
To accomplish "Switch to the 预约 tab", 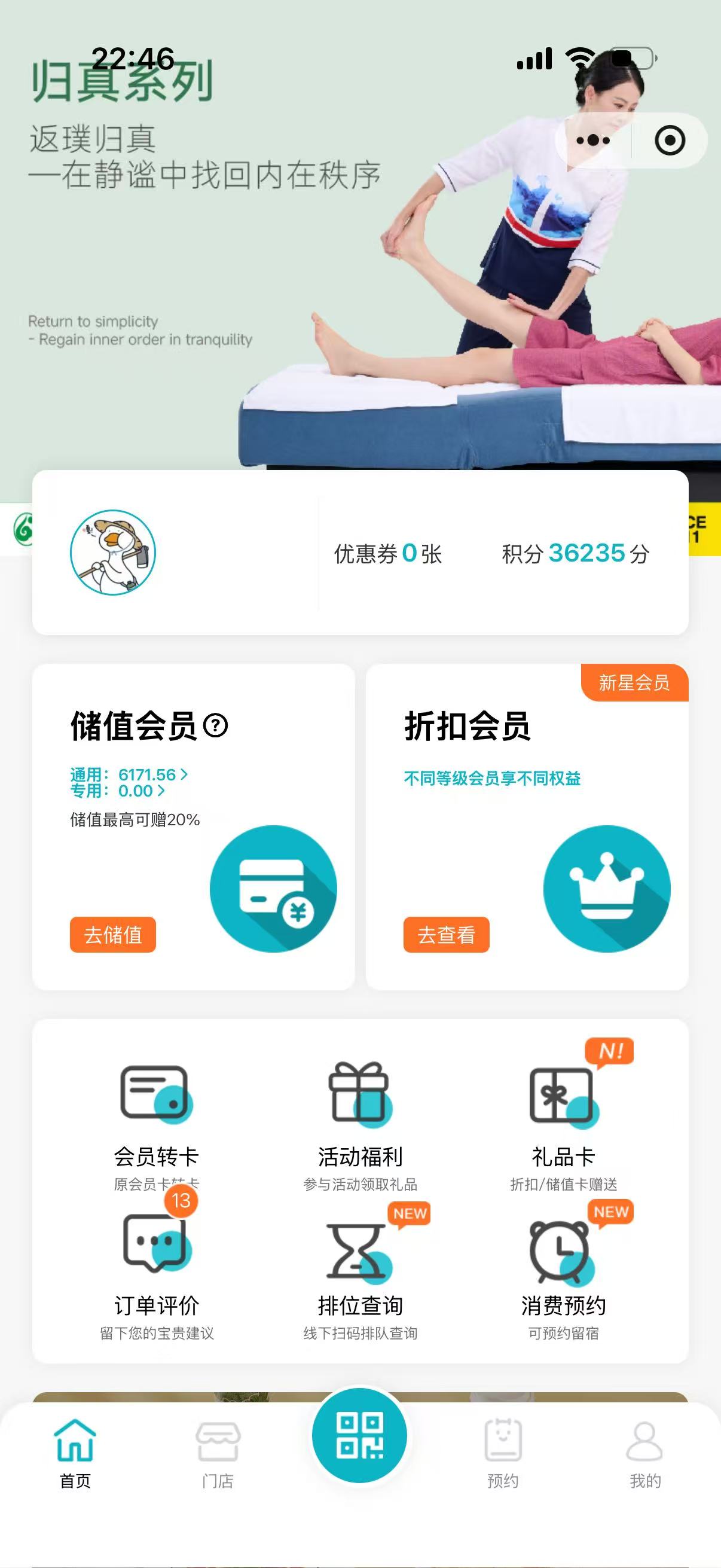I will (x=503, y=1454).
